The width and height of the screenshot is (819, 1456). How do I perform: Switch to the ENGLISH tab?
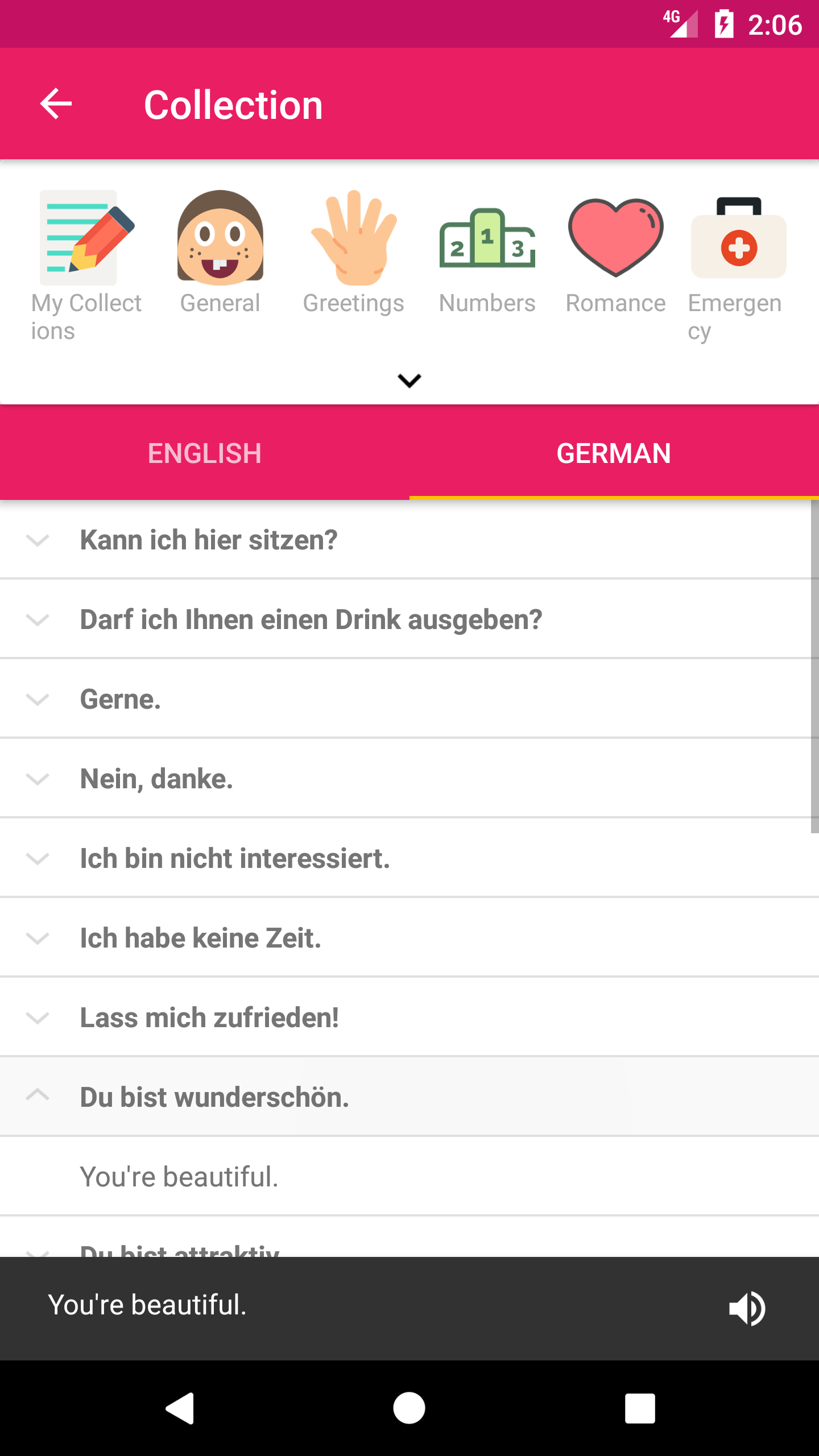click(205, 453)
